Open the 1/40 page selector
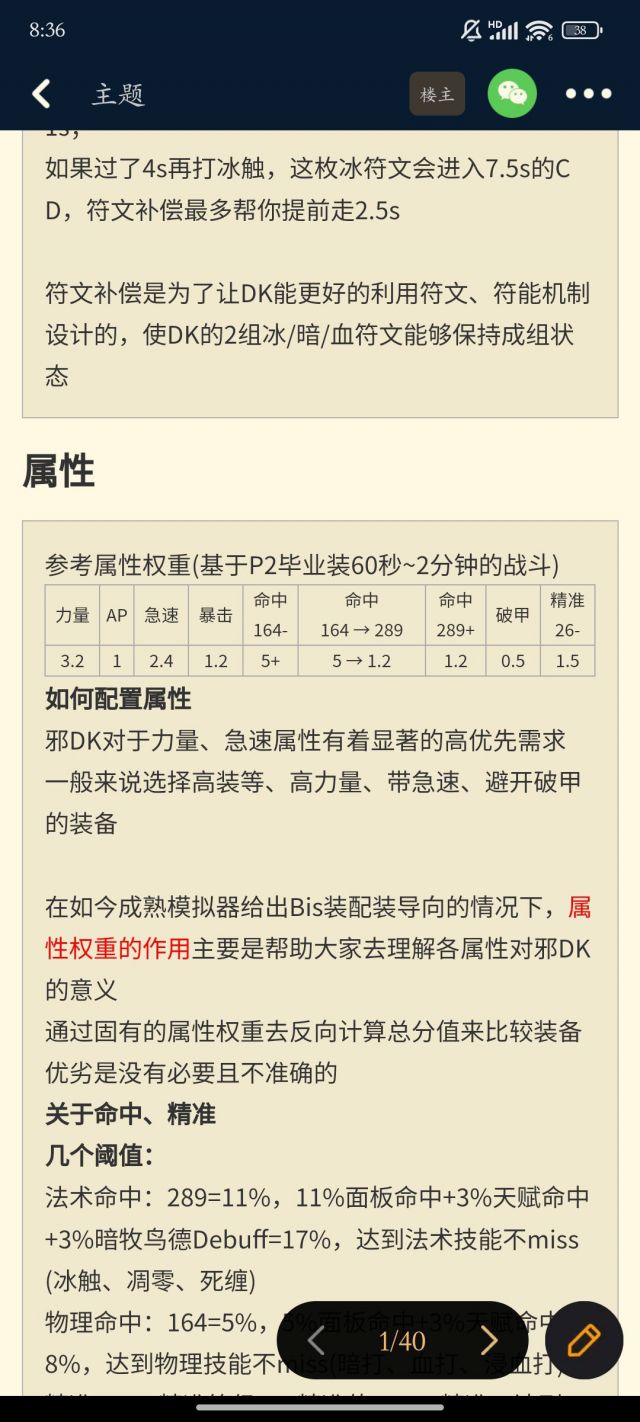 (x=402, y=1340)
